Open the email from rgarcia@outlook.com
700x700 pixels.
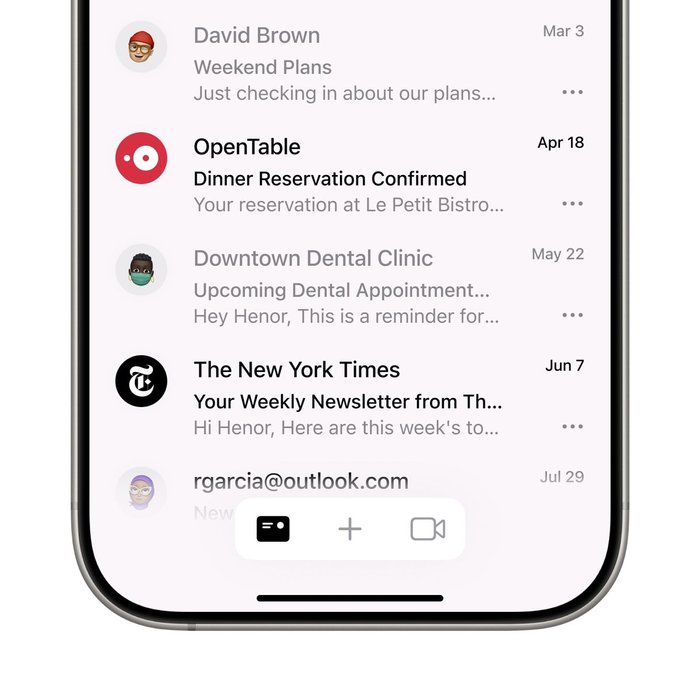pyautogui.click(x=301, y=482)
